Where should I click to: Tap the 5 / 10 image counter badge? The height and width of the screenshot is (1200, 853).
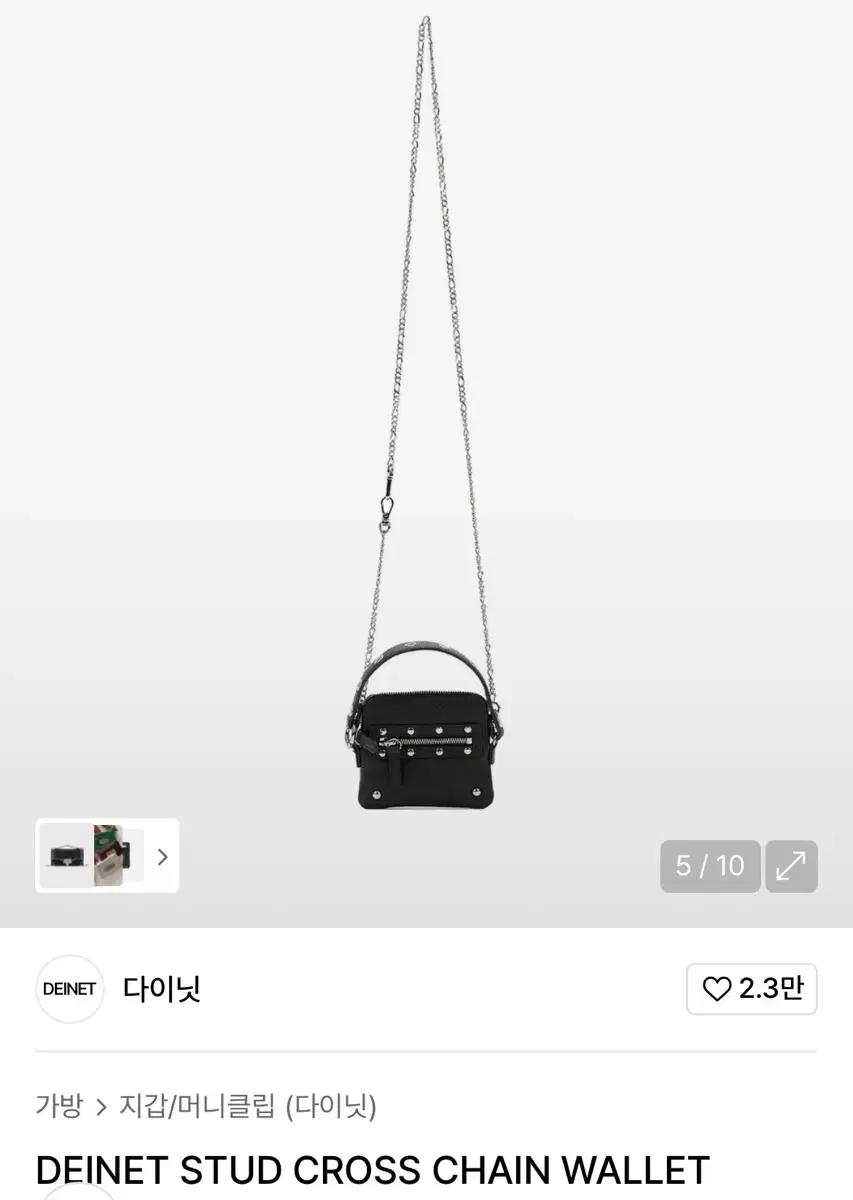(710, 866)
